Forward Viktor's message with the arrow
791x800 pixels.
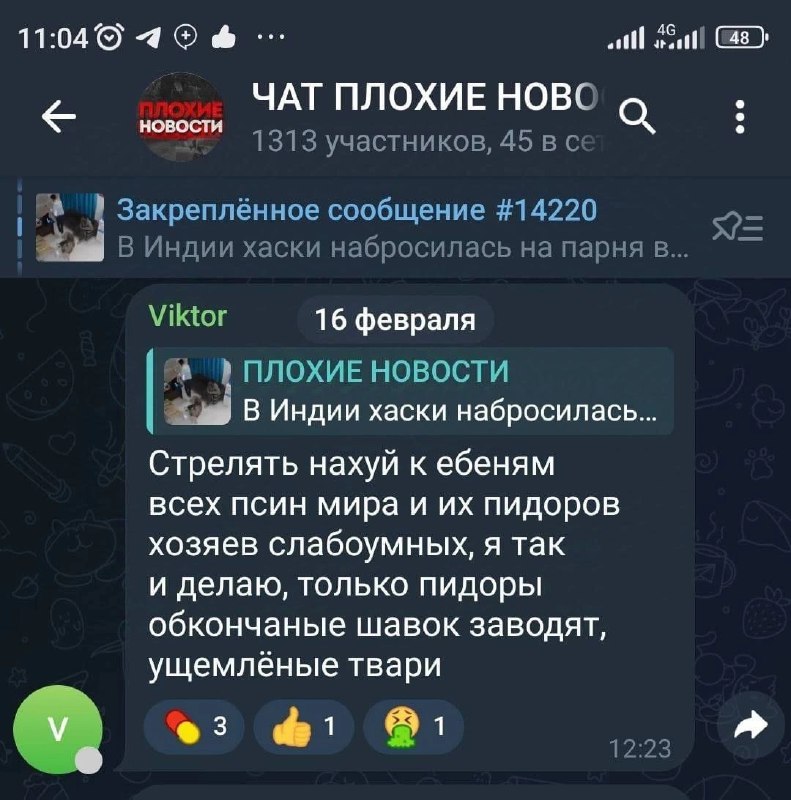point(750,727)
